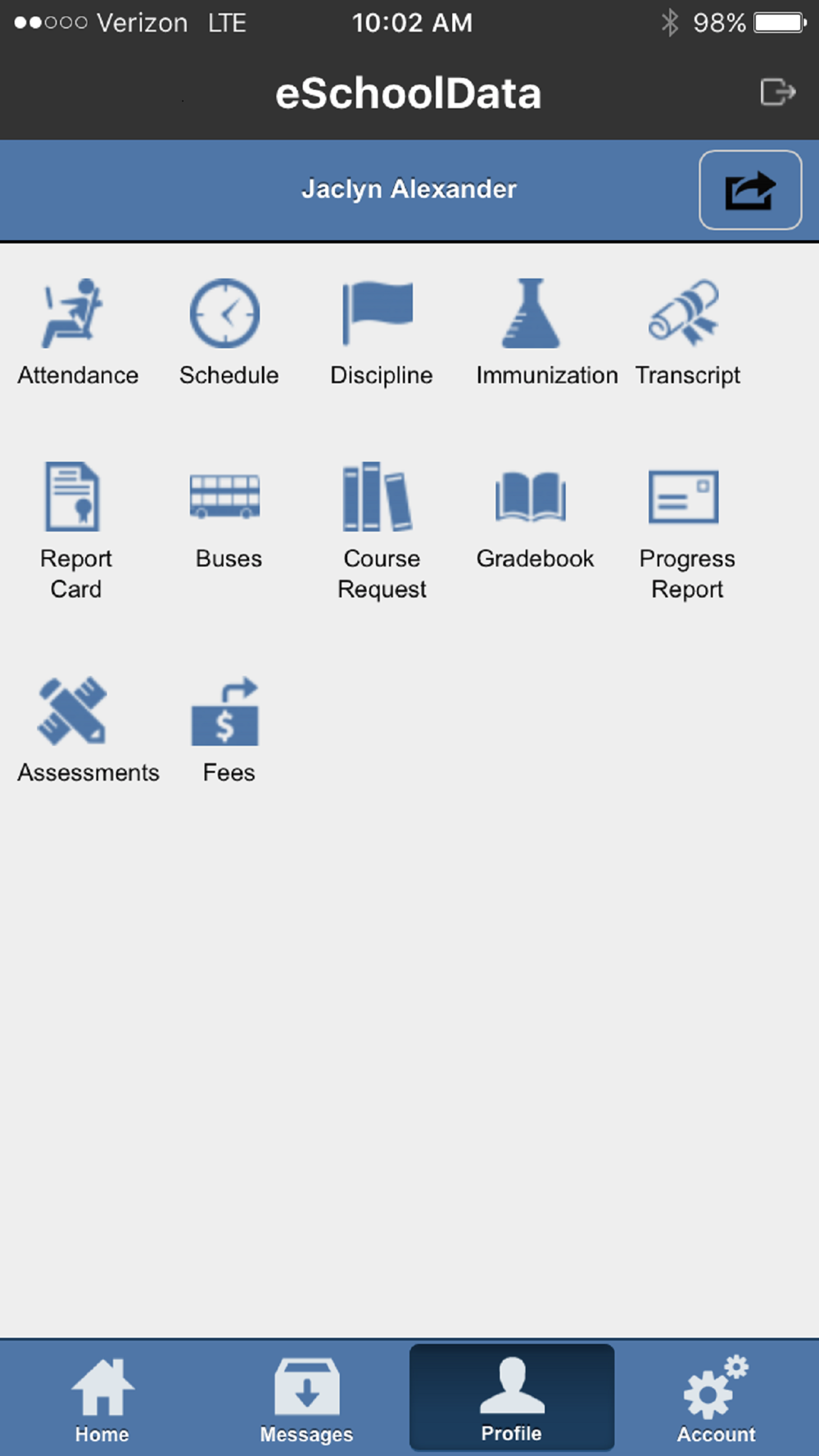Screen dimensions: 819x1456
Task: Open Discipline records
Action: [x=381, y=332]
